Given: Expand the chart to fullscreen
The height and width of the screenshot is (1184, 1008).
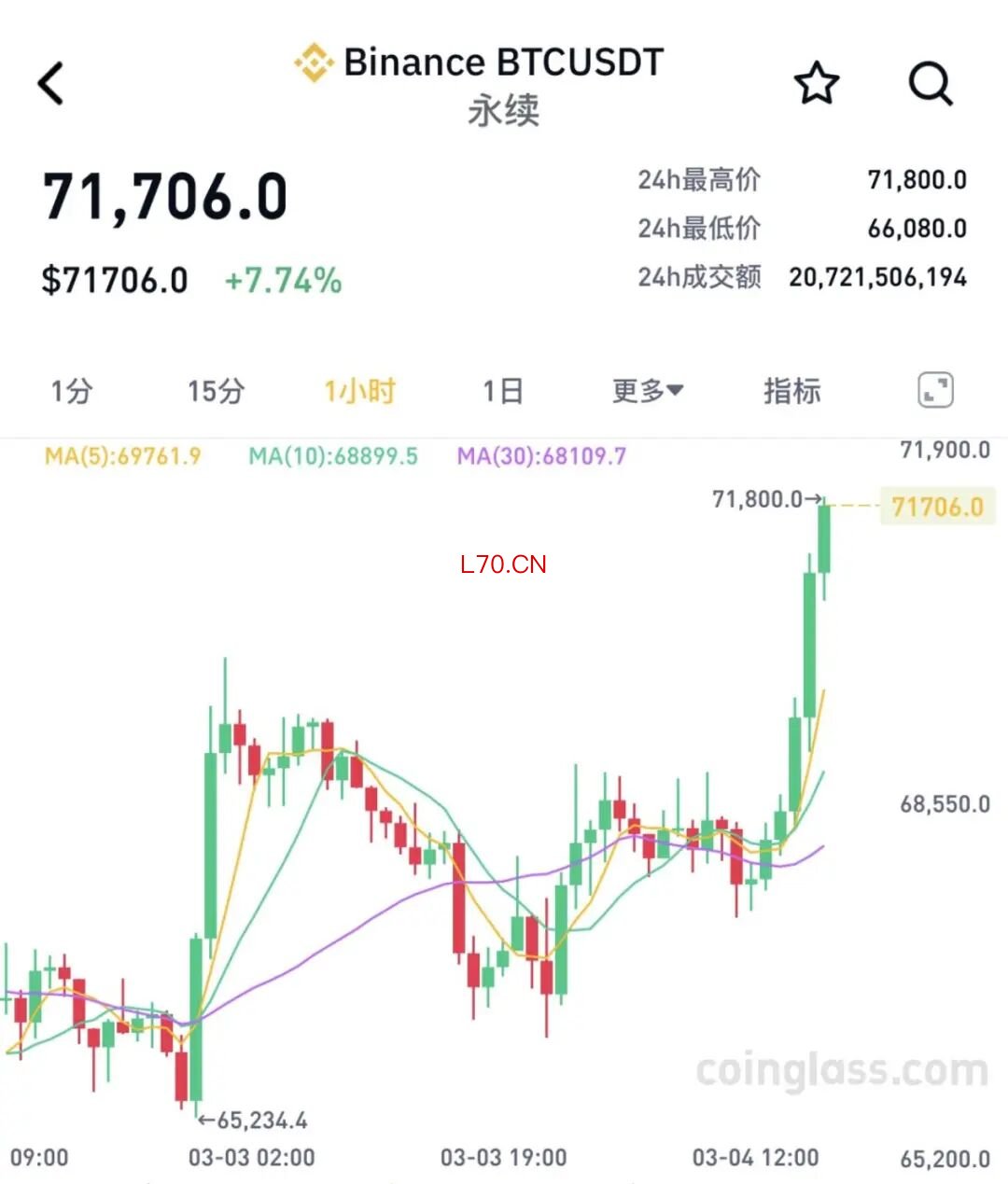Looking at the screenshot, I should pos(935,390).
